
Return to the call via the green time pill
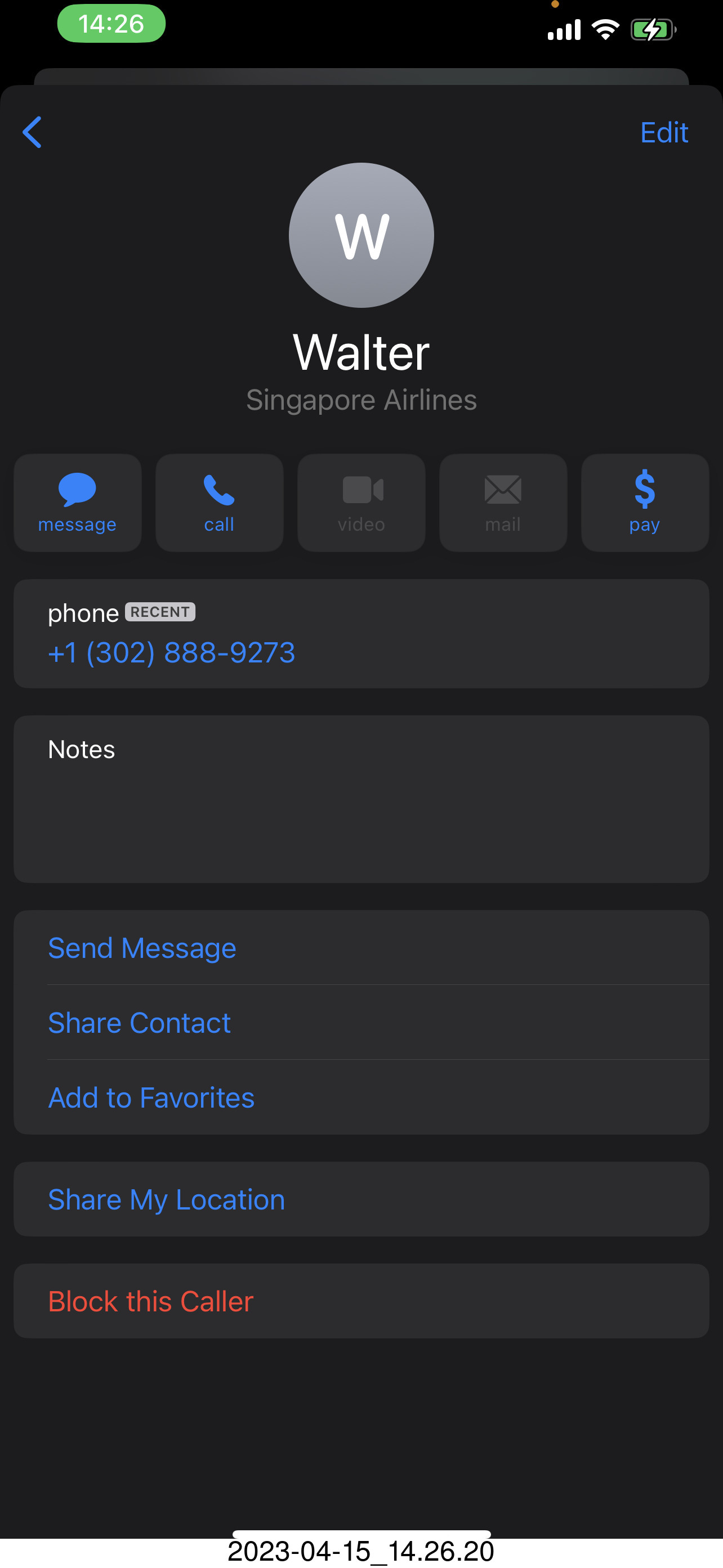click(111, 24)
